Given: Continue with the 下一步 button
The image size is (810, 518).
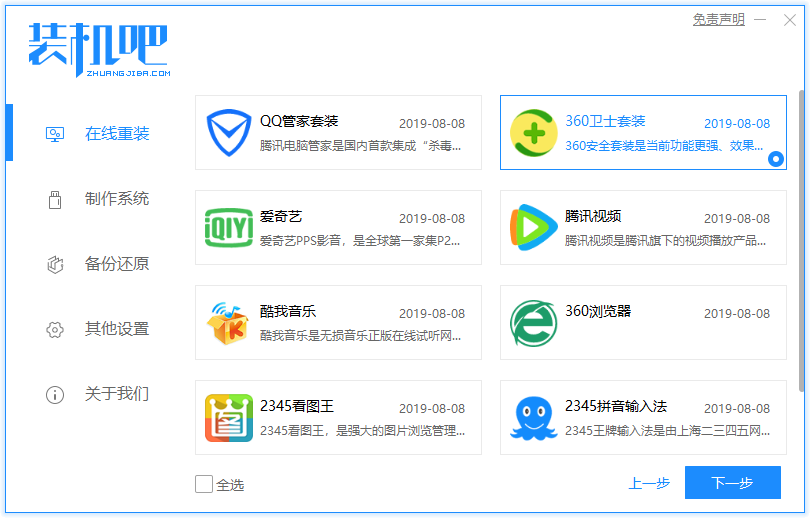Looking at the screenshot, I should tap(732, 483).
